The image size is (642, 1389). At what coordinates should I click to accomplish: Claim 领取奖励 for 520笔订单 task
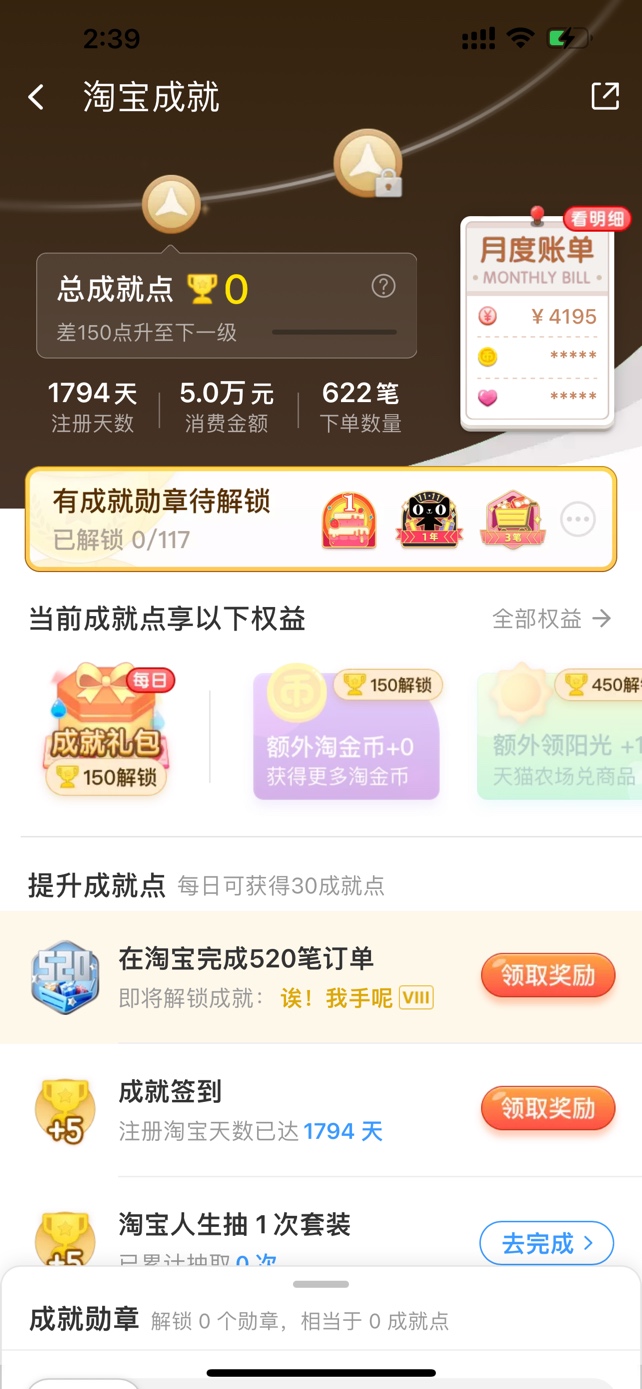548,976
